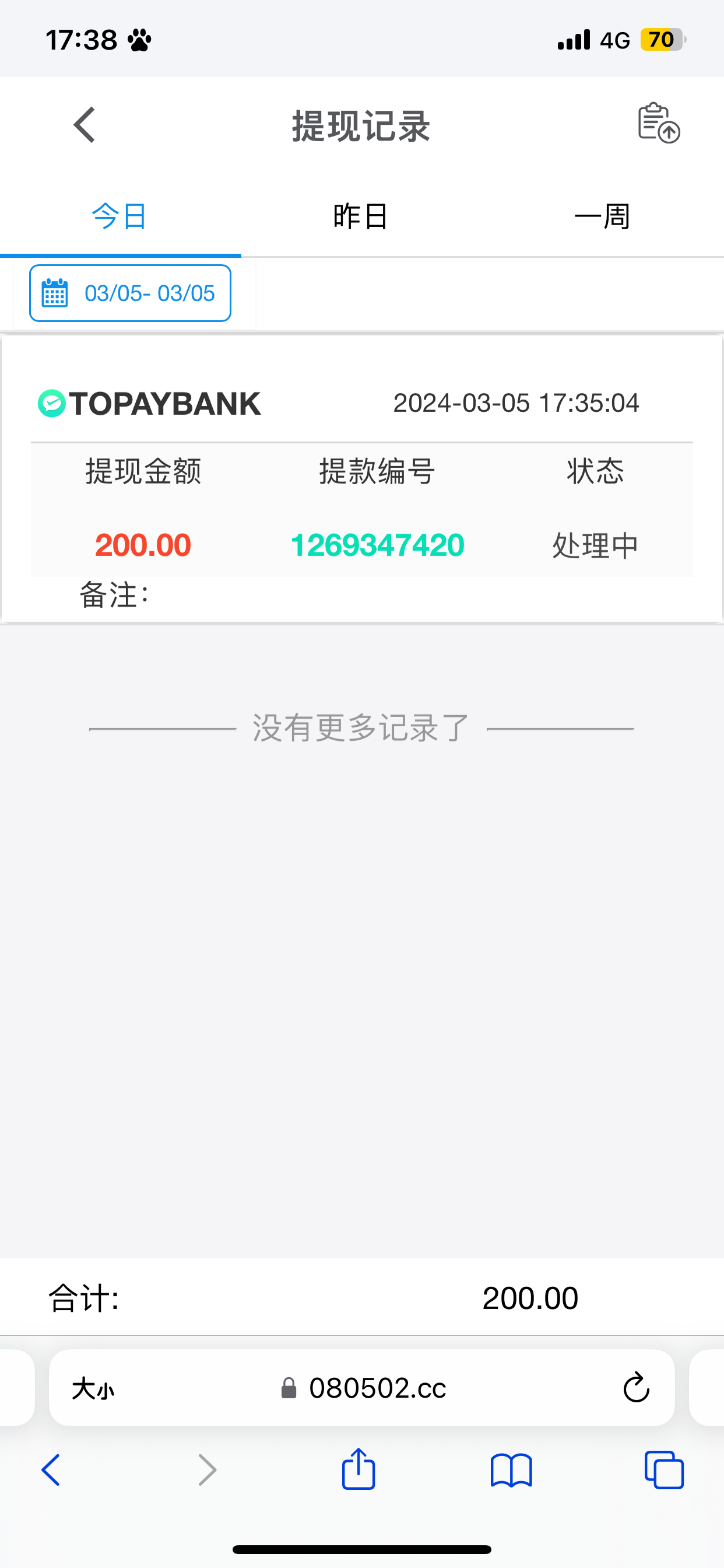Switch to the 今日 tab

(120, 216)
